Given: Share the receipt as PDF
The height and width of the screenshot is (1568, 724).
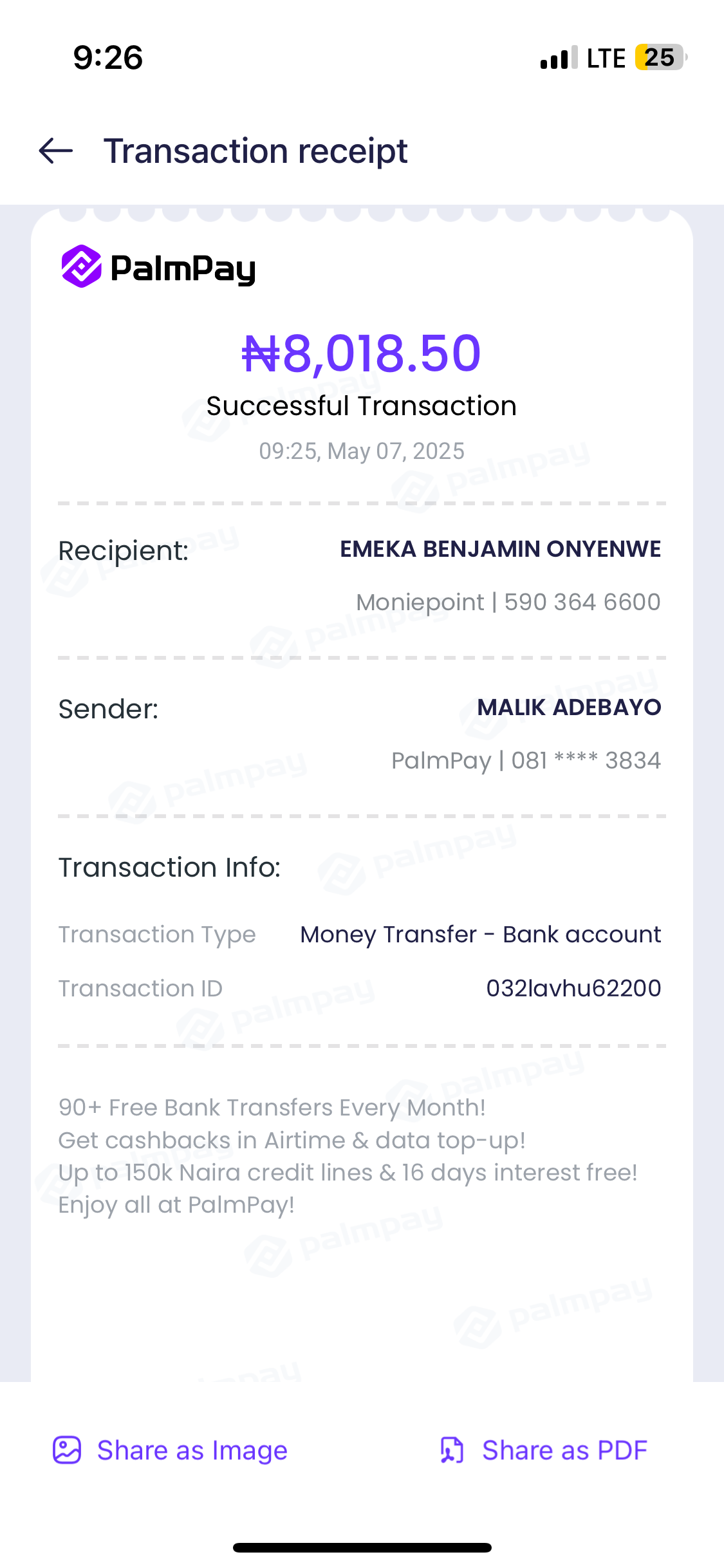Looking at the screenshot, I should click(544, 1450).
